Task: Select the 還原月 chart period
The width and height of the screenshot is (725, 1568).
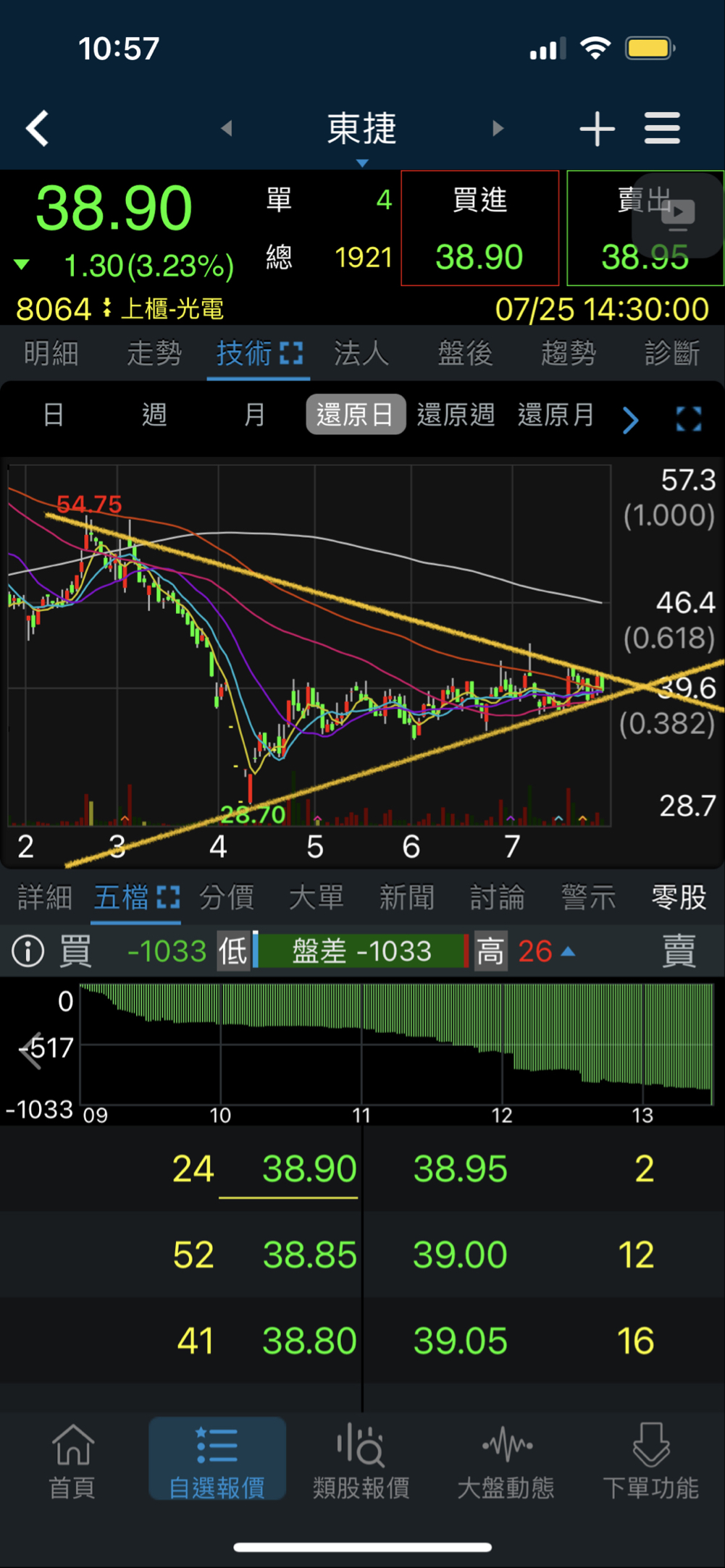Action: (556, 415)
